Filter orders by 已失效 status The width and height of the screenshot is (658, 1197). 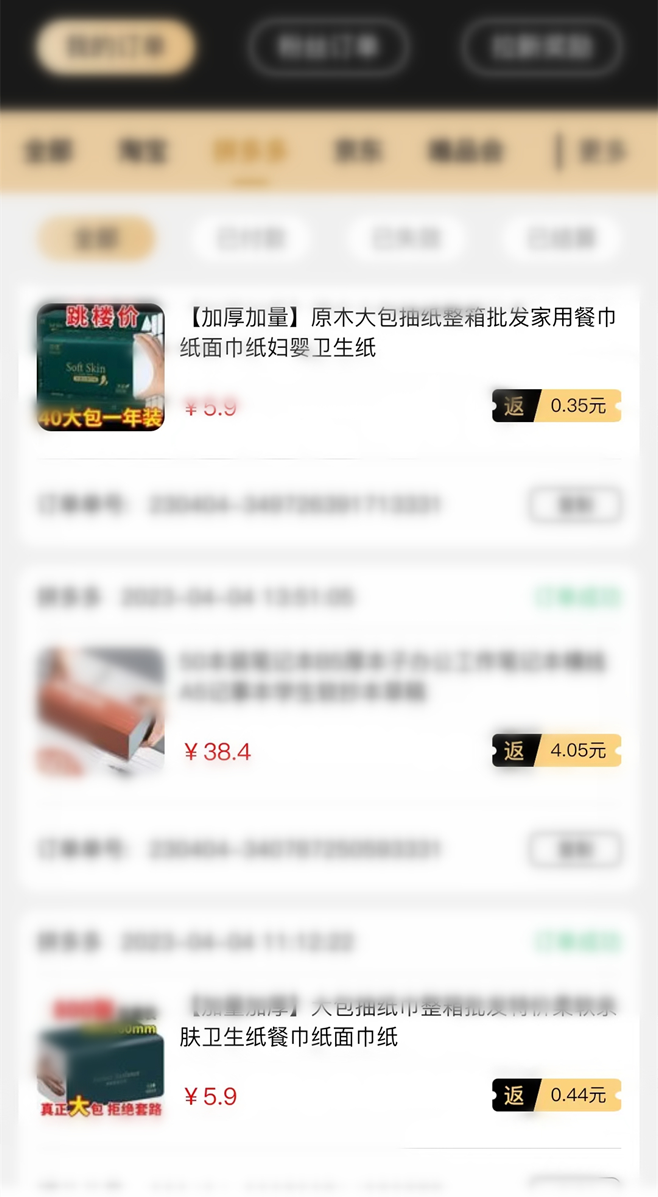pyautogui.click(x=405, y=239)
